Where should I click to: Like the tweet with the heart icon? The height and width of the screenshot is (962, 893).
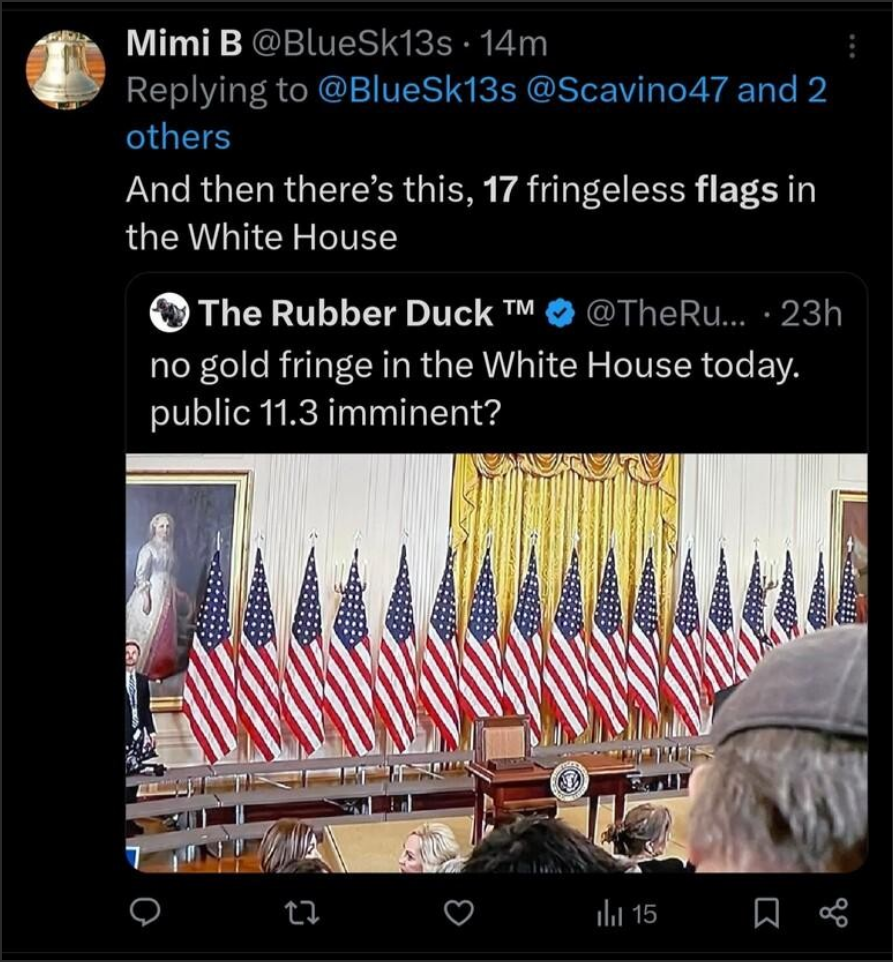pos(458,911)
